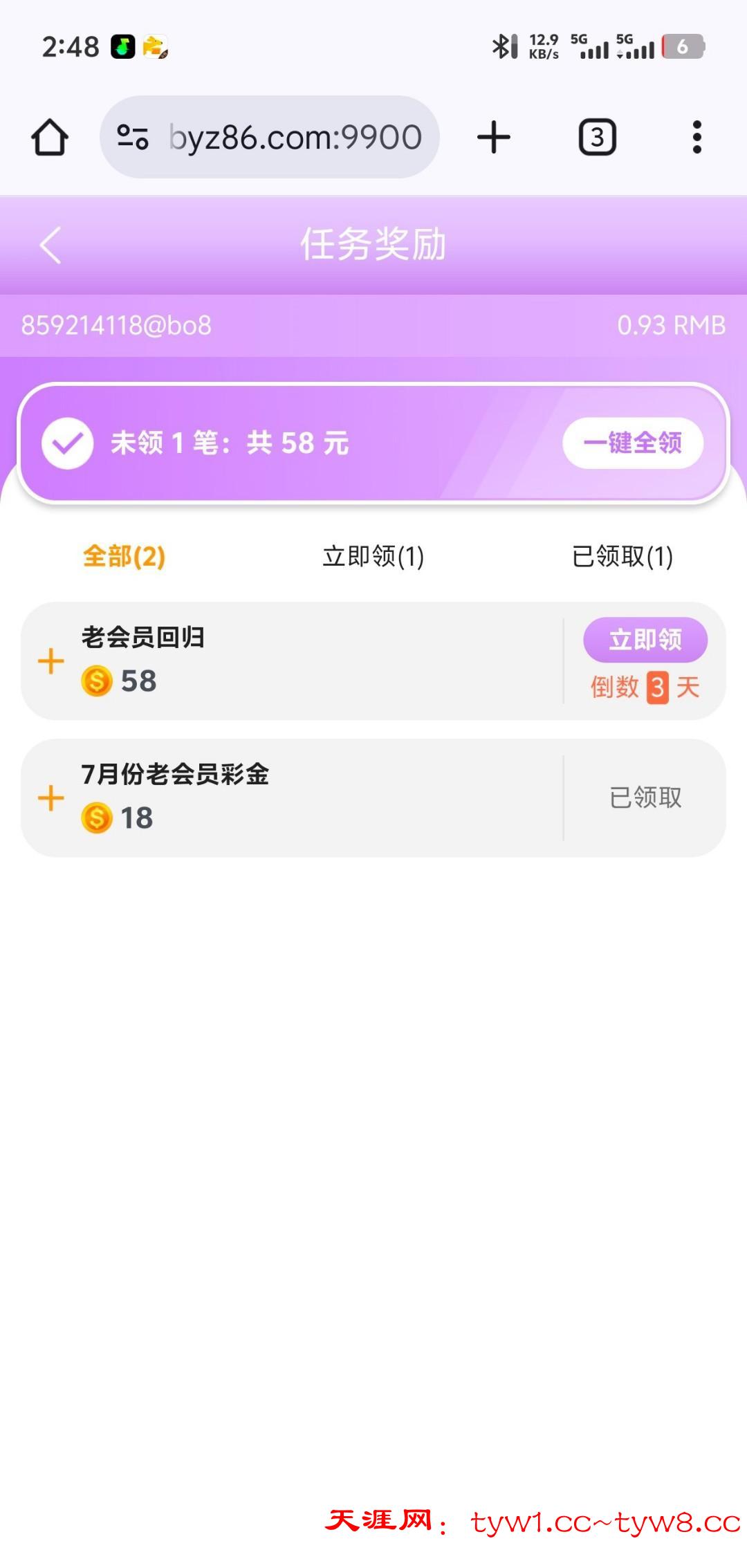Expand 7月份老会员彩金 plus icon
This screenshot has width=747, height=1568.
51,798
